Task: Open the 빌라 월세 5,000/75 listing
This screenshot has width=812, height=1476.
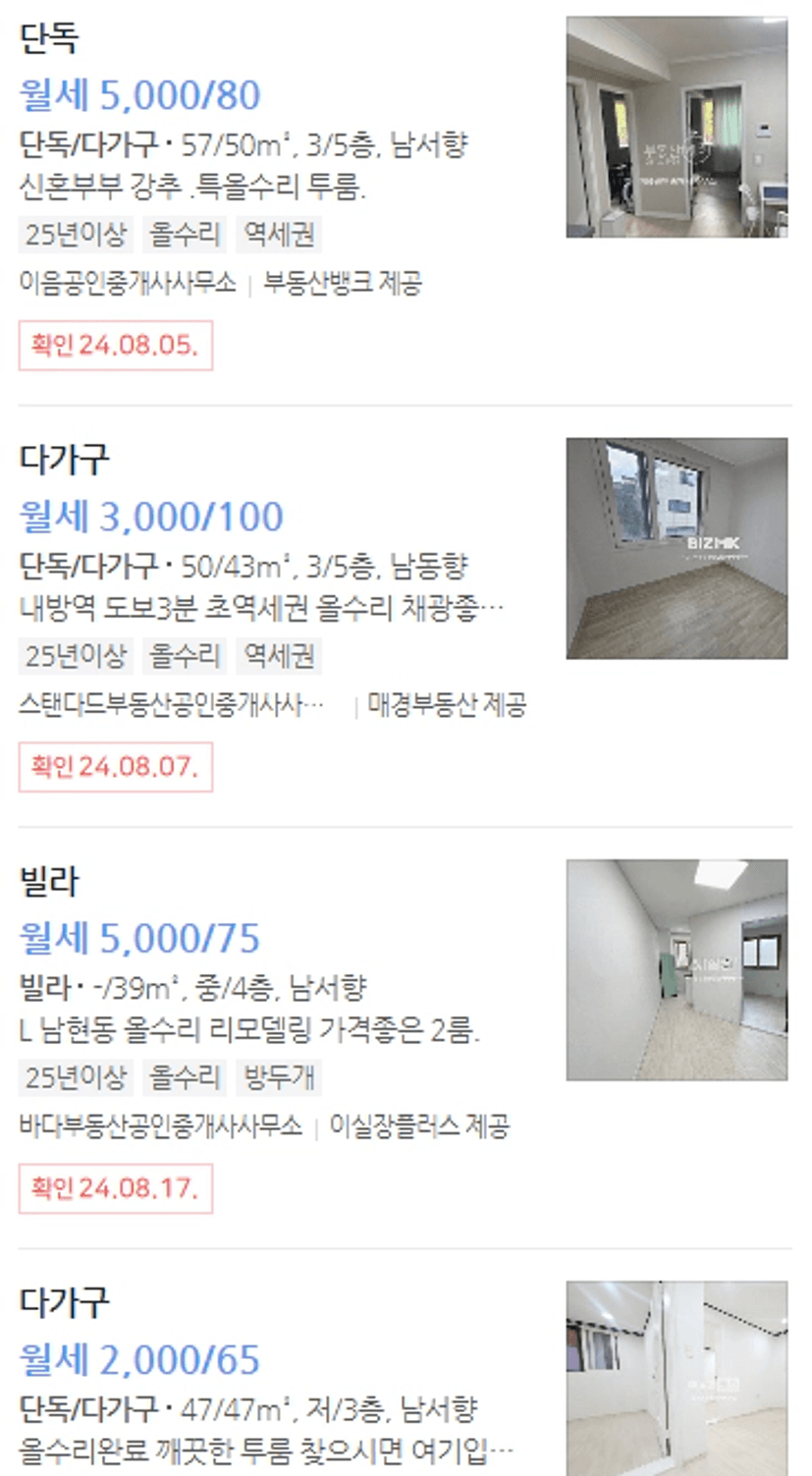Action: click(139, 938)
